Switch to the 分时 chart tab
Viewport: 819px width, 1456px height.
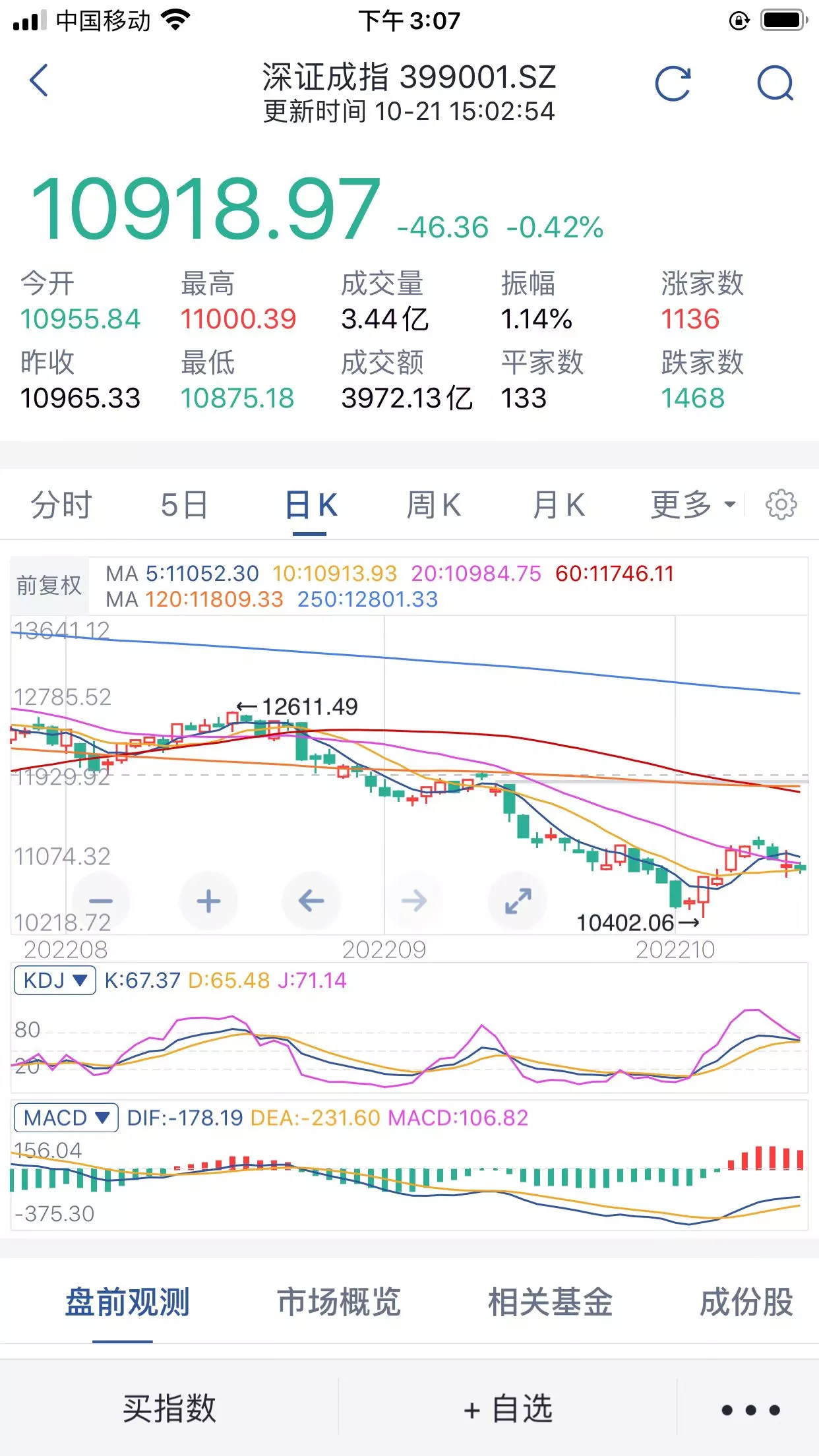[61, 506]
